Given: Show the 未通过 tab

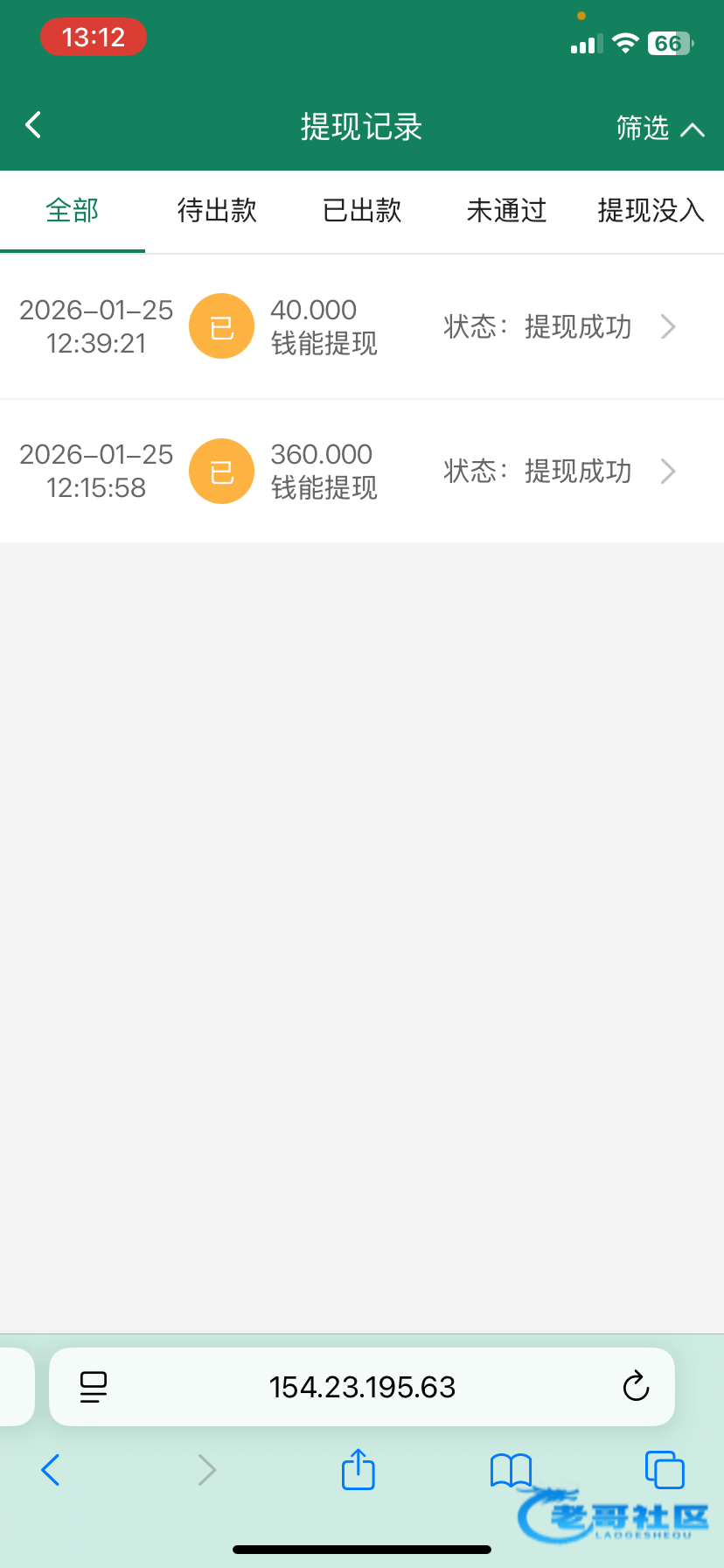Looking at the screenshot, I should click(506, 211).
